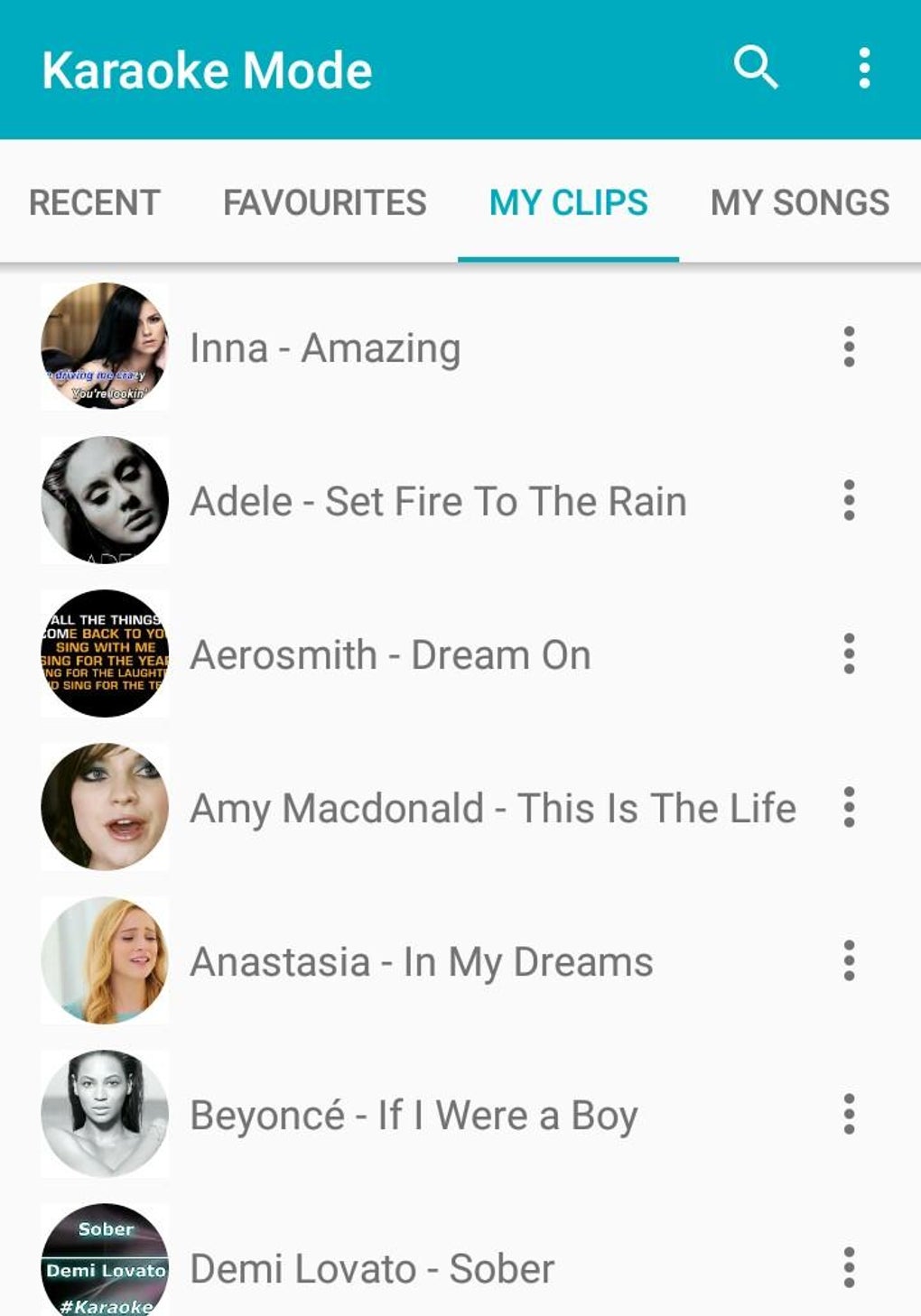Open the MY SONGS tab

point(800,202)
